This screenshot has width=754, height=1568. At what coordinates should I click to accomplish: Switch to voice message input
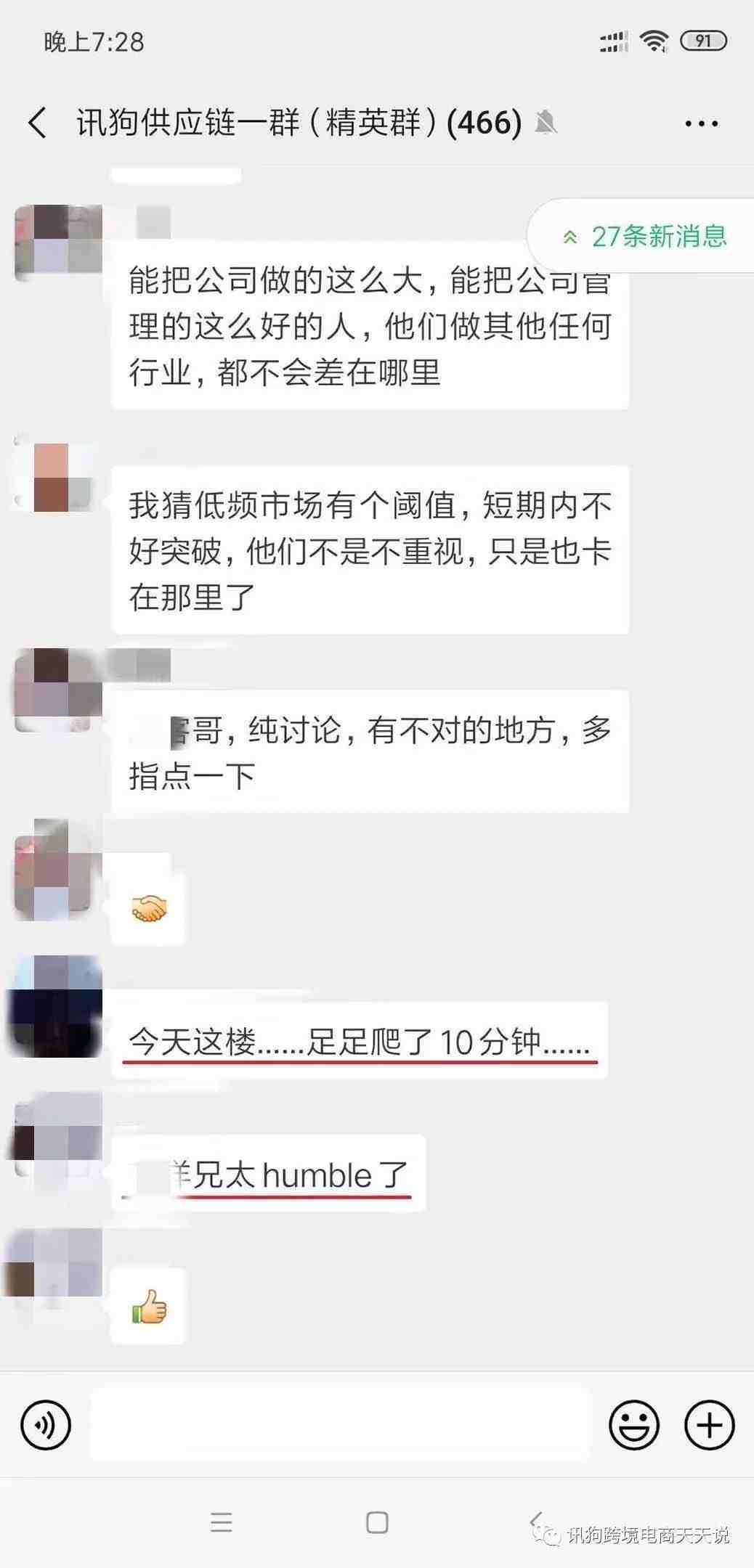(46, 1424)
